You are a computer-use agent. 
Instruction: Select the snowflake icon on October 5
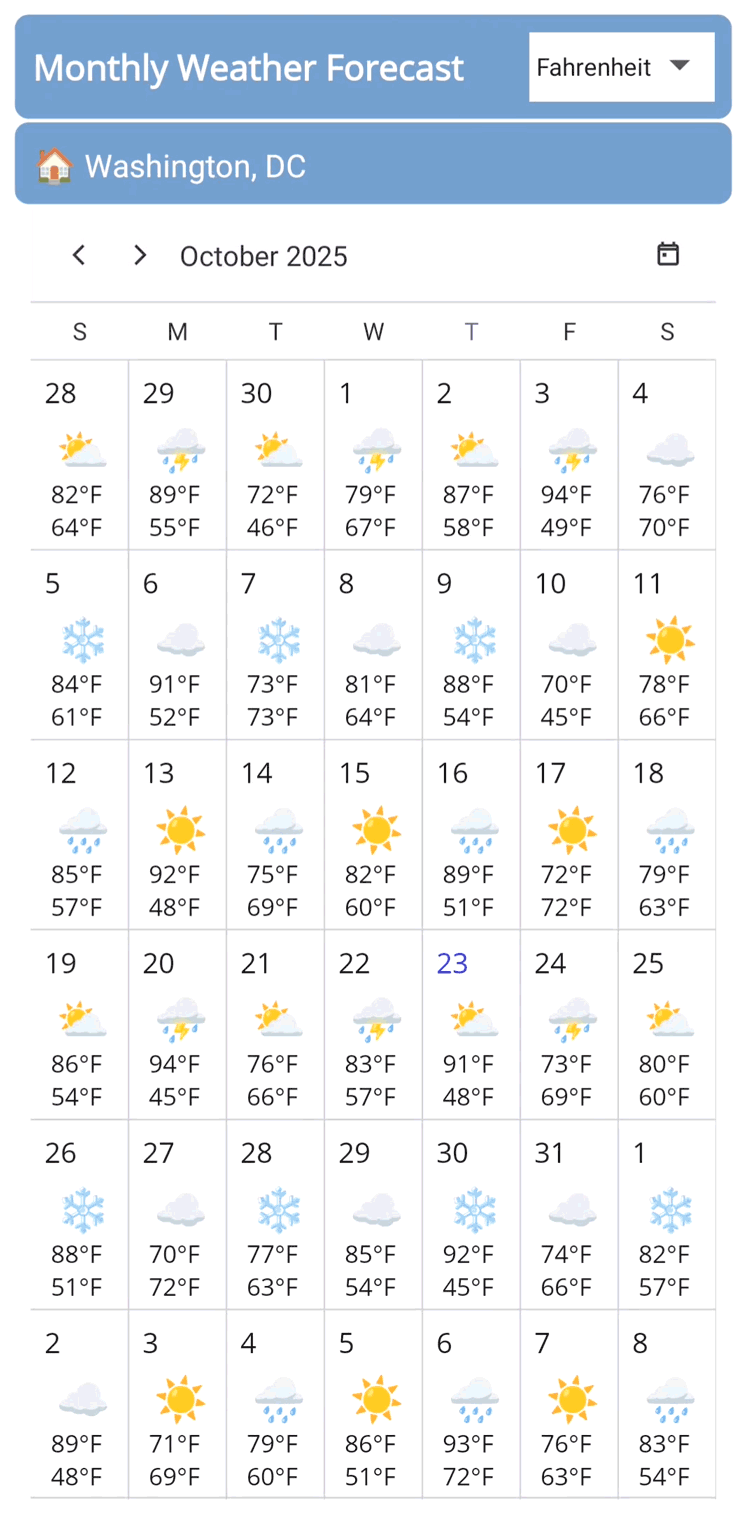(x=80, y=640)
